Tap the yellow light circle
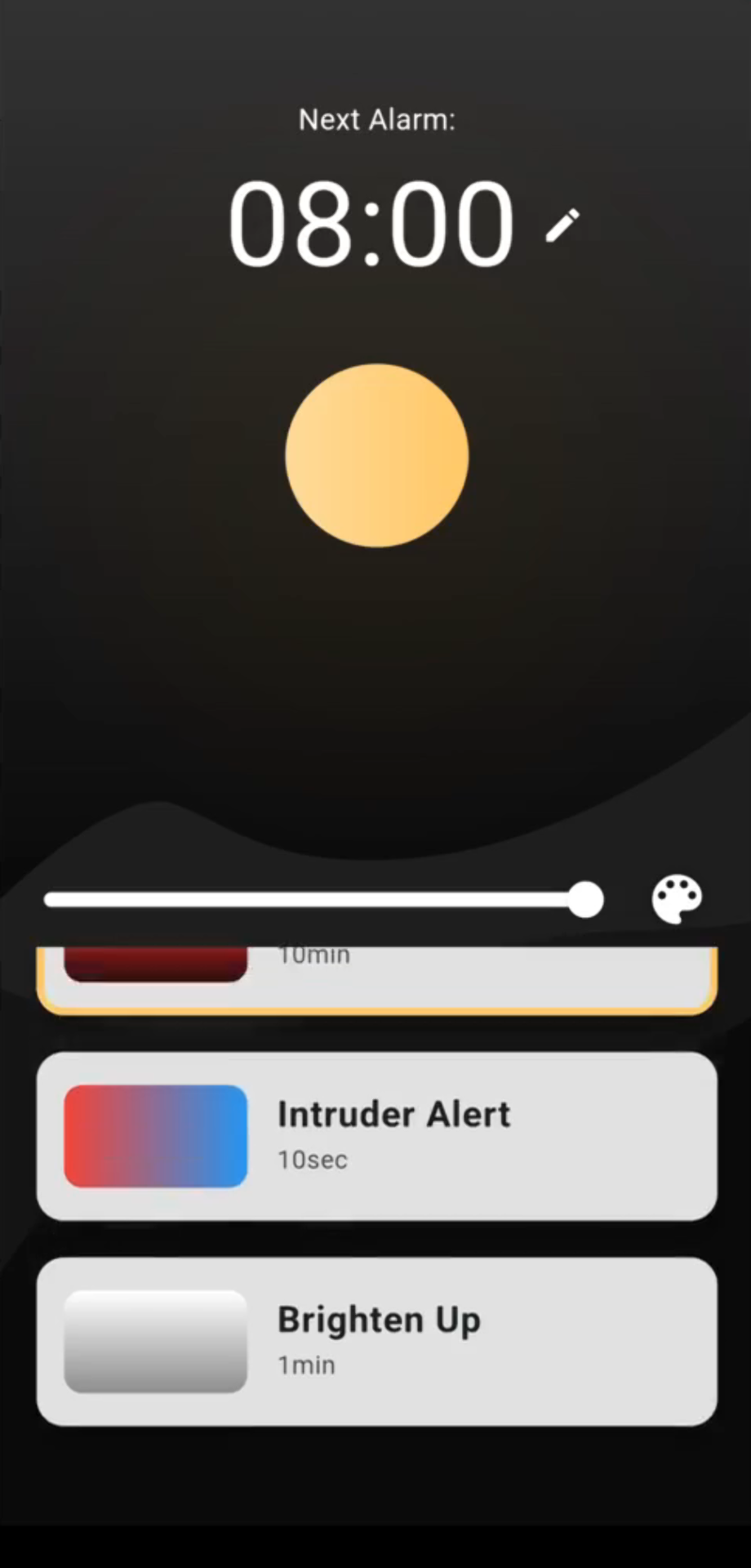The width and height of the screenshot is (751, 1568). pyautogui.click(x=377, y=456)
